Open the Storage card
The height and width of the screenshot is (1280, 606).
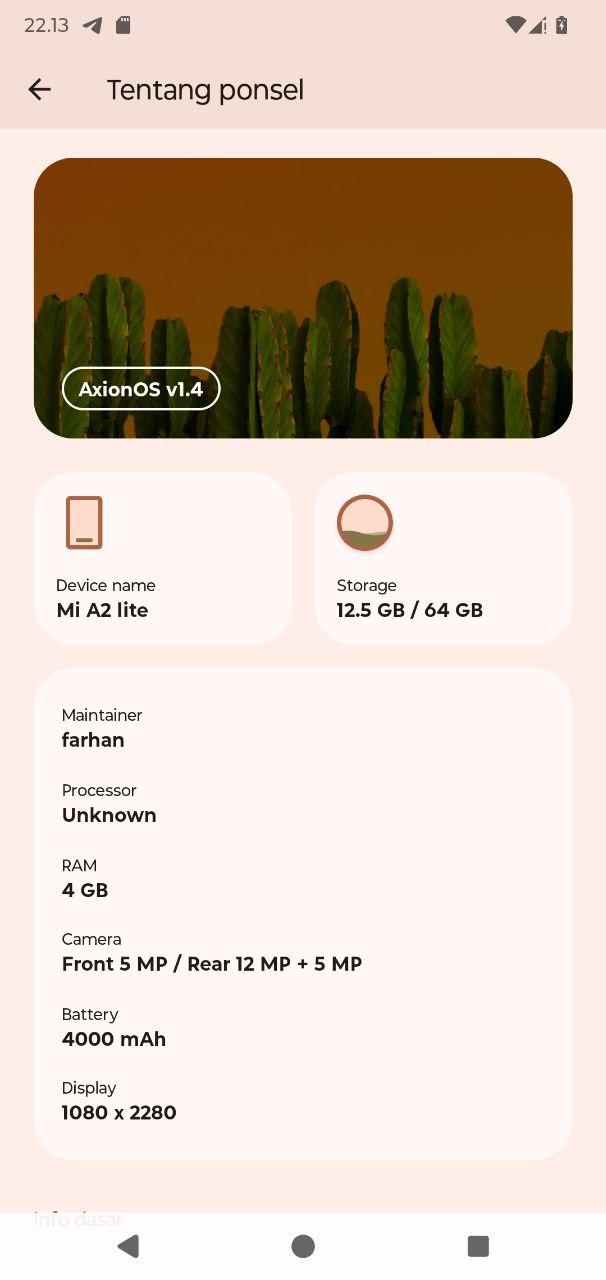[x=443, y=558]
